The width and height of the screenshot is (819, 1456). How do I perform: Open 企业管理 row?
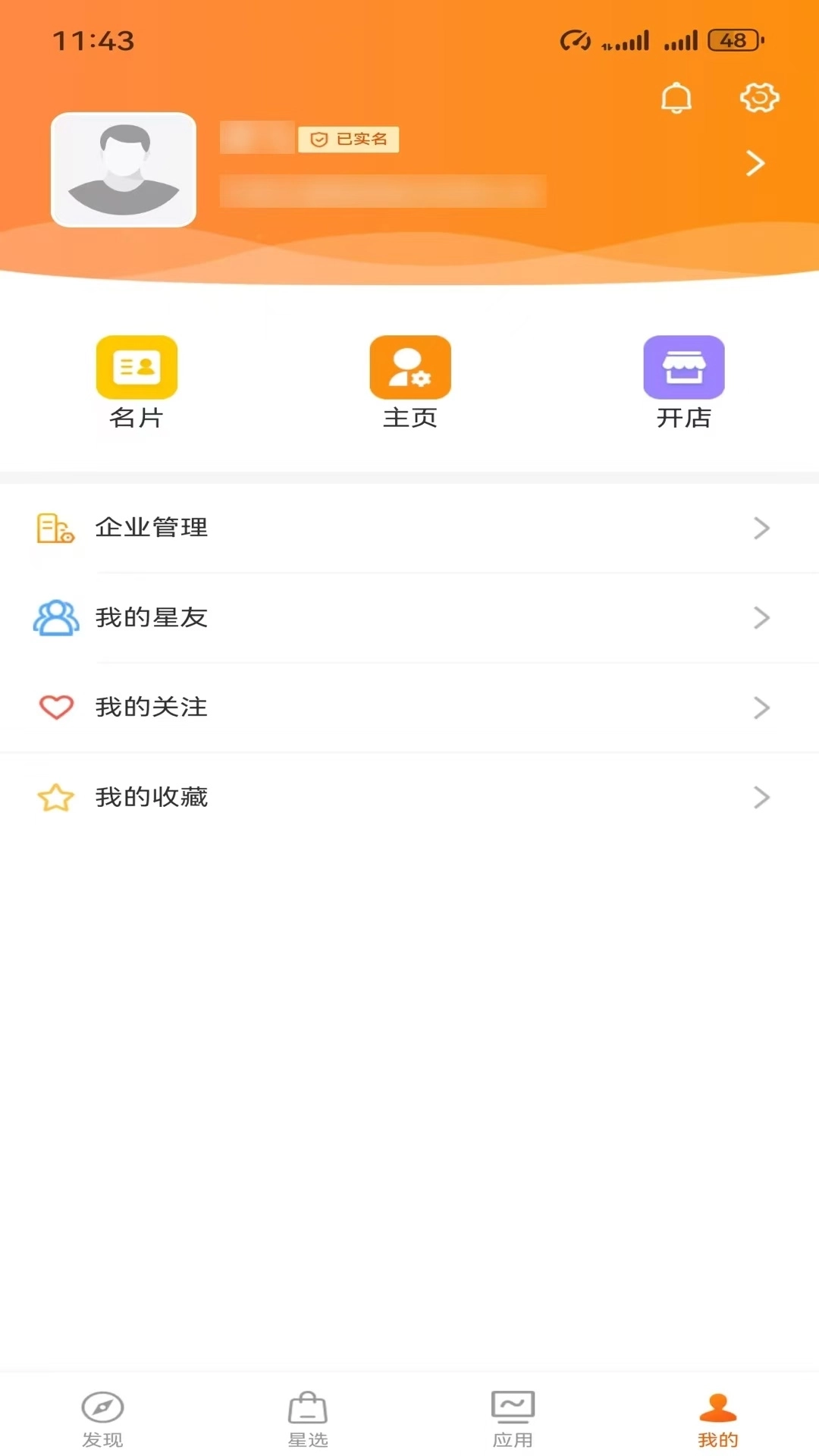[409, 528]
